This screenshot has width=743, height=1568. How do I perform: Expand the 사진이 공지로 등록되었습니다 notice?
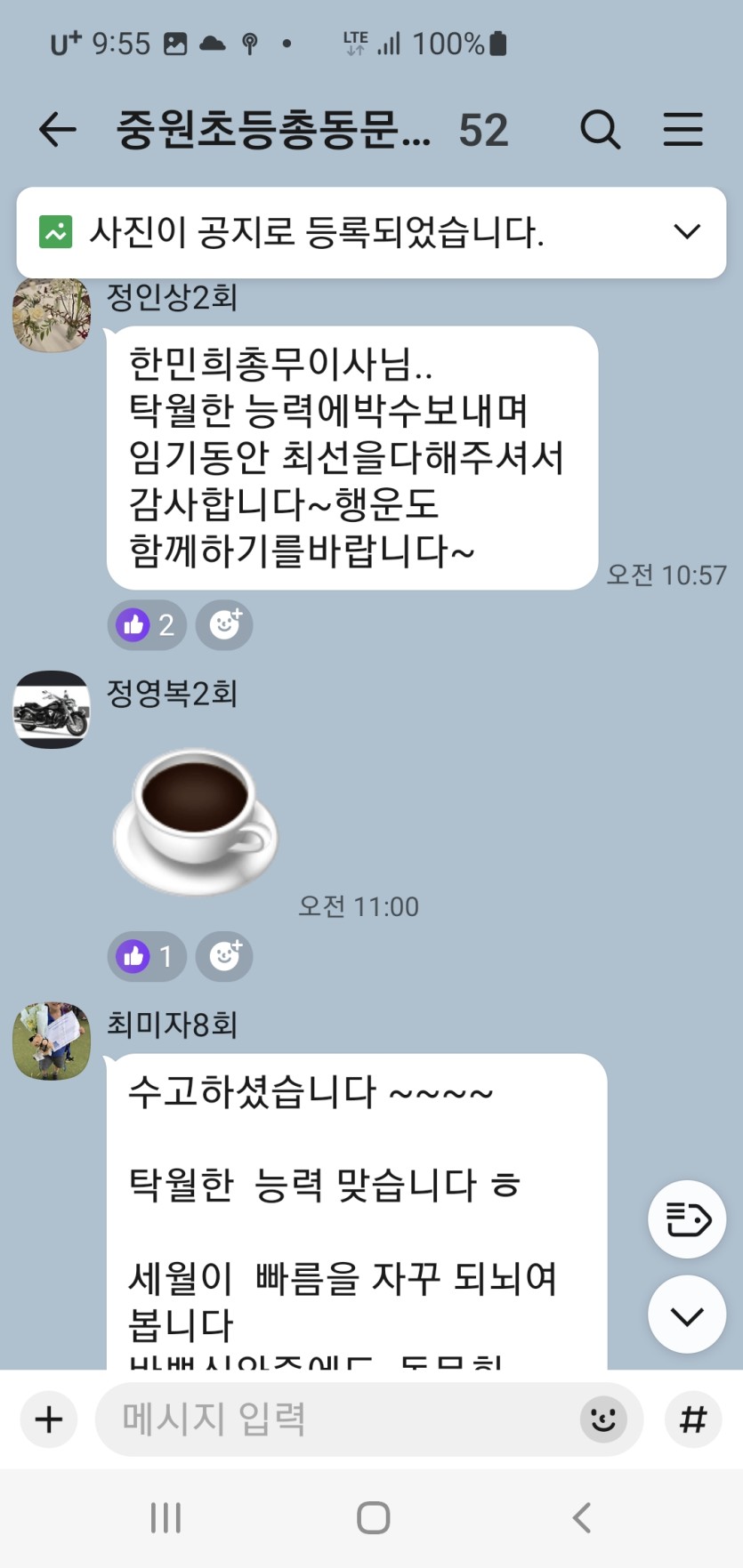click(x=686, y=232)
